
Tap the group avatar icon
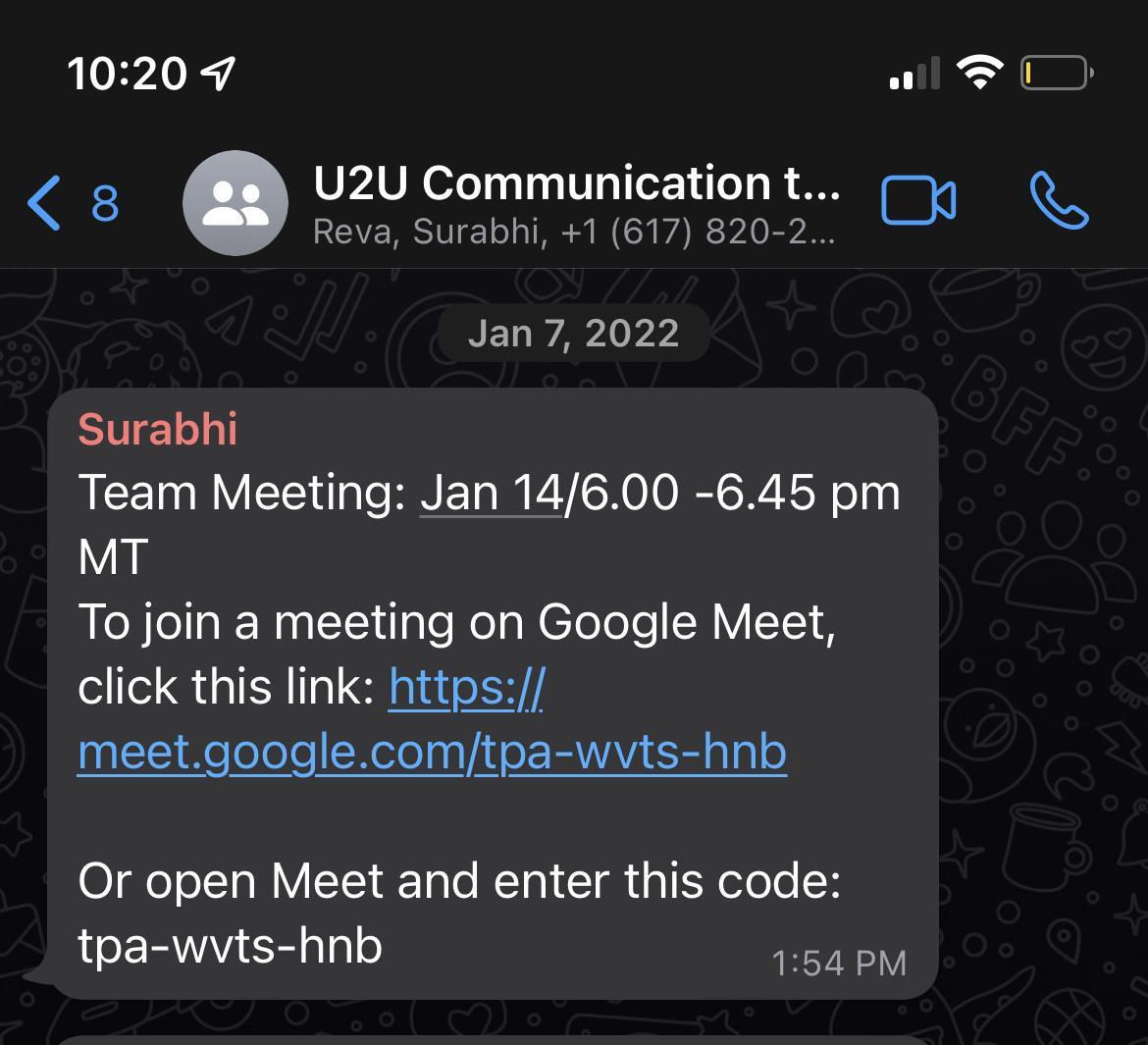(235, 203)
